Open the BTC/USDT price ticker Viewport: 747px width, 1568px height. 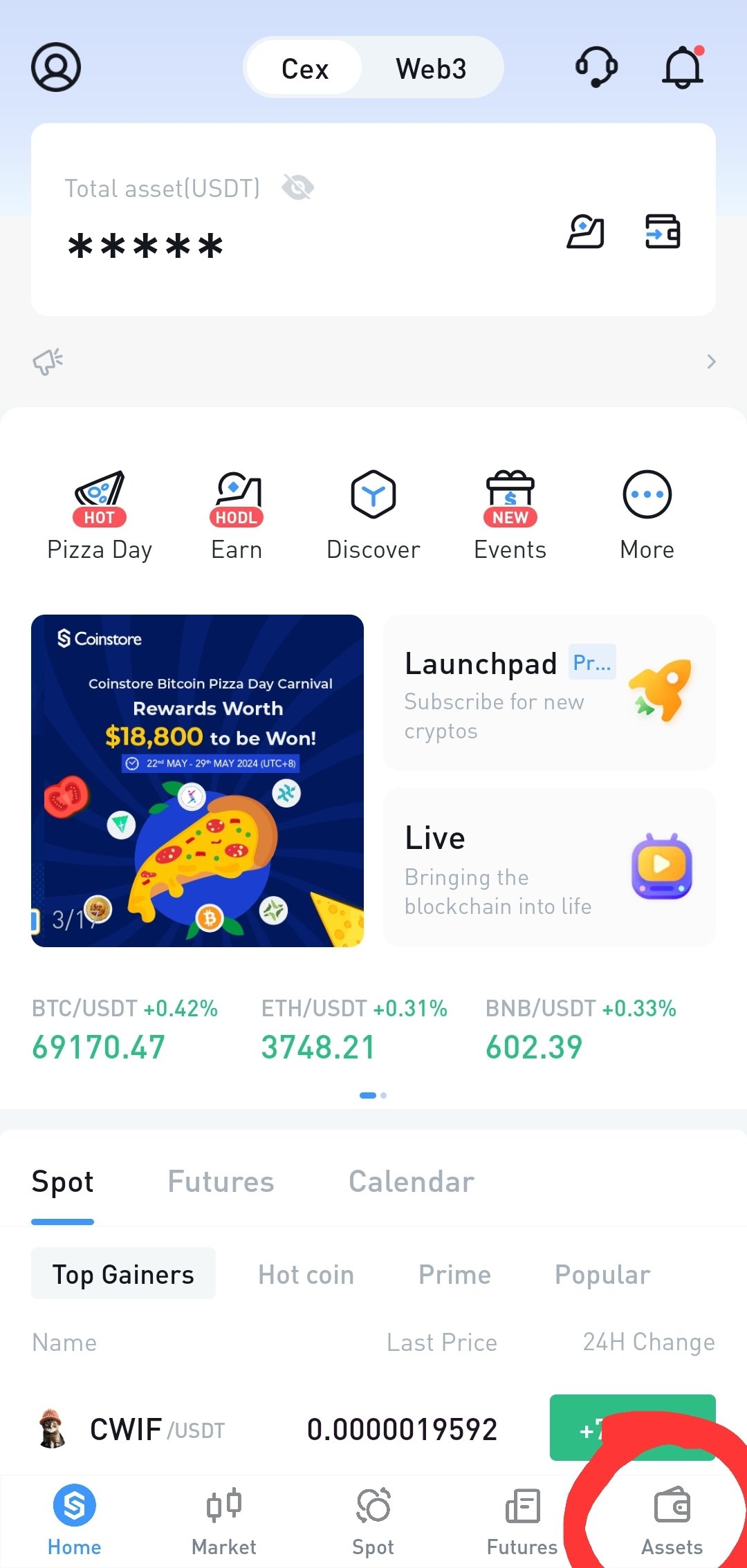(x=124, y=1029)
